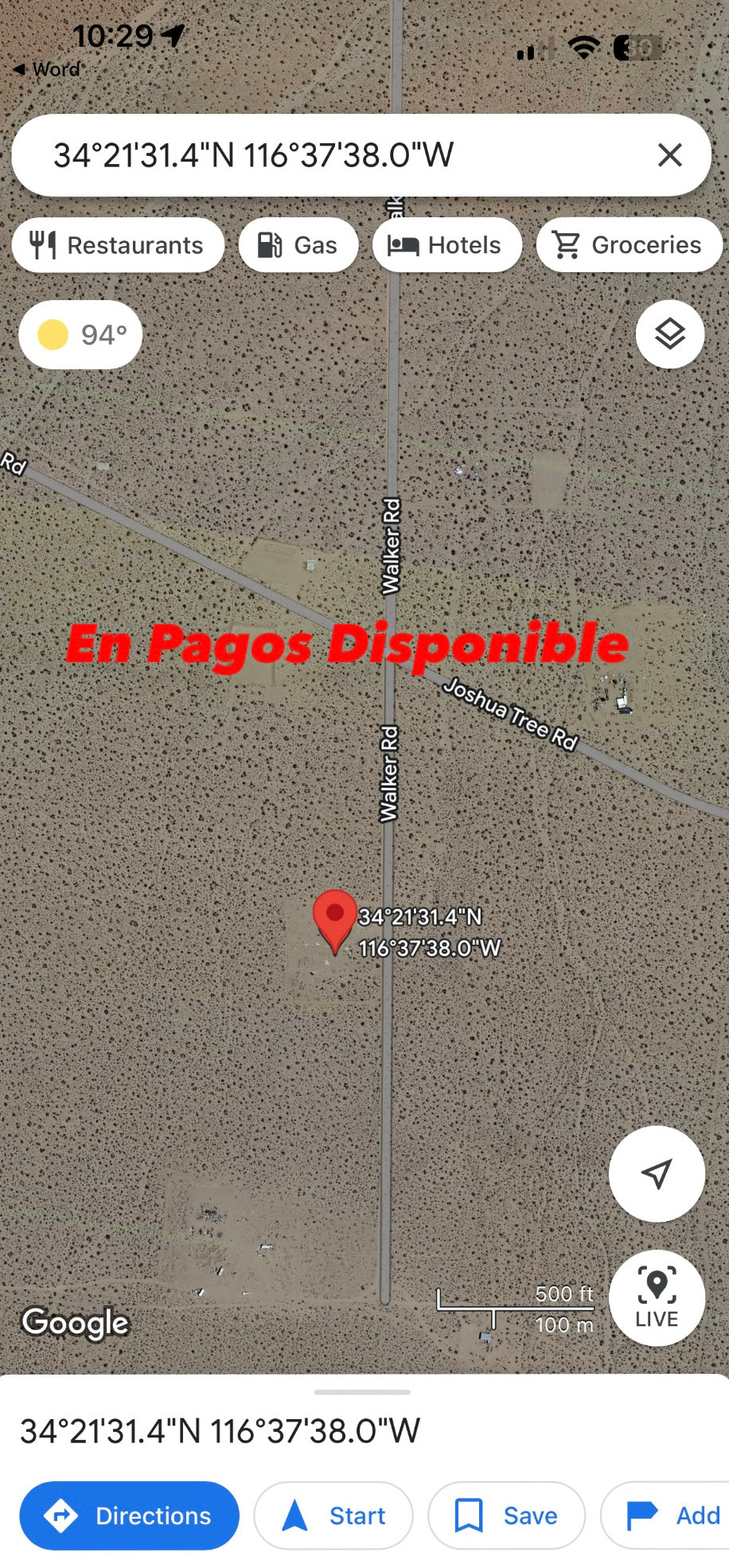Search for Hotels in the area
The width and height of the screenshot is (729, 1568).
(x=446, y=245)
